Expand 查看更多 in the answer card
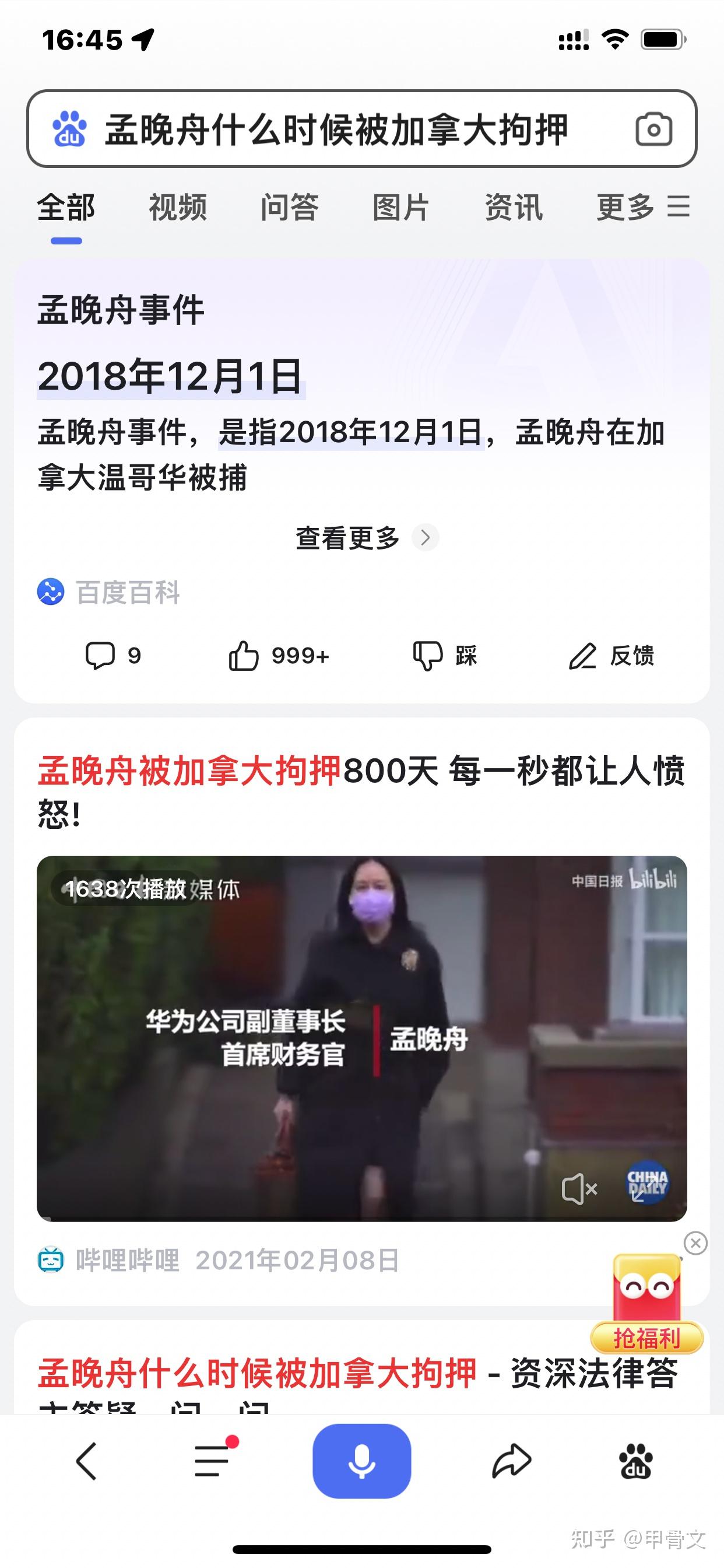Viewport: 724px width, 1568px height. pos(365,537)
